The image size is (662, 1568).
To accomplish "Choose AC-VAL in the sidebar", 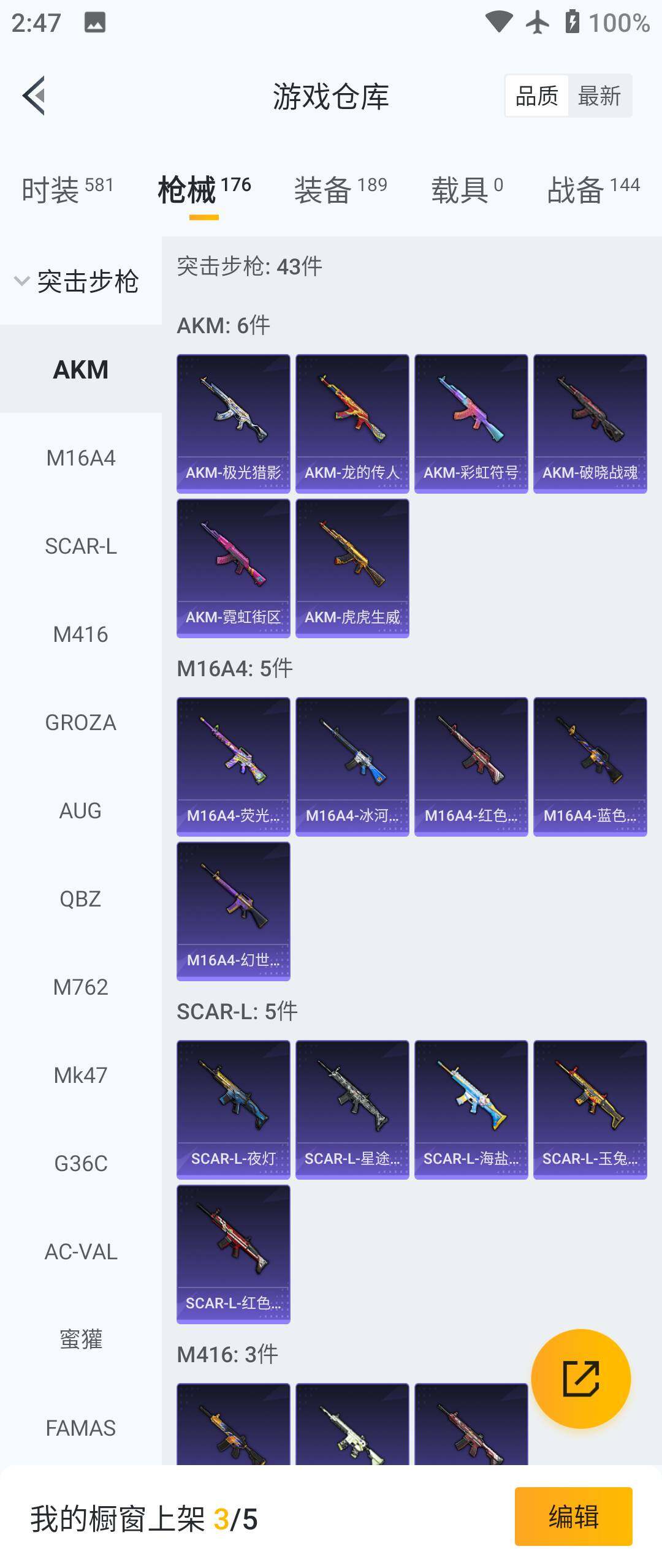I will pos(80,1252).
